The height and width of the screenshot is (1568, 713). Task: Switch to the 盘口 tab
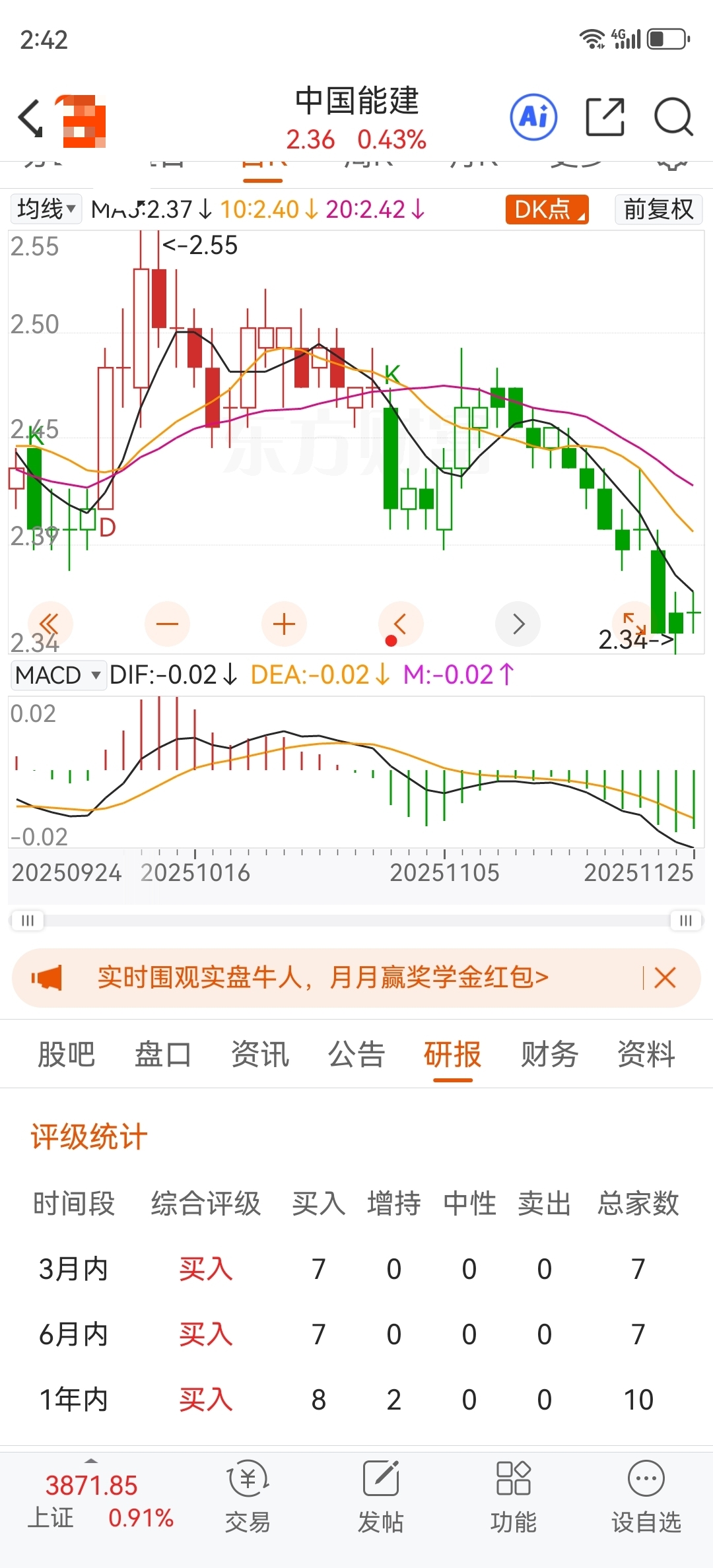pos(162,1054)
